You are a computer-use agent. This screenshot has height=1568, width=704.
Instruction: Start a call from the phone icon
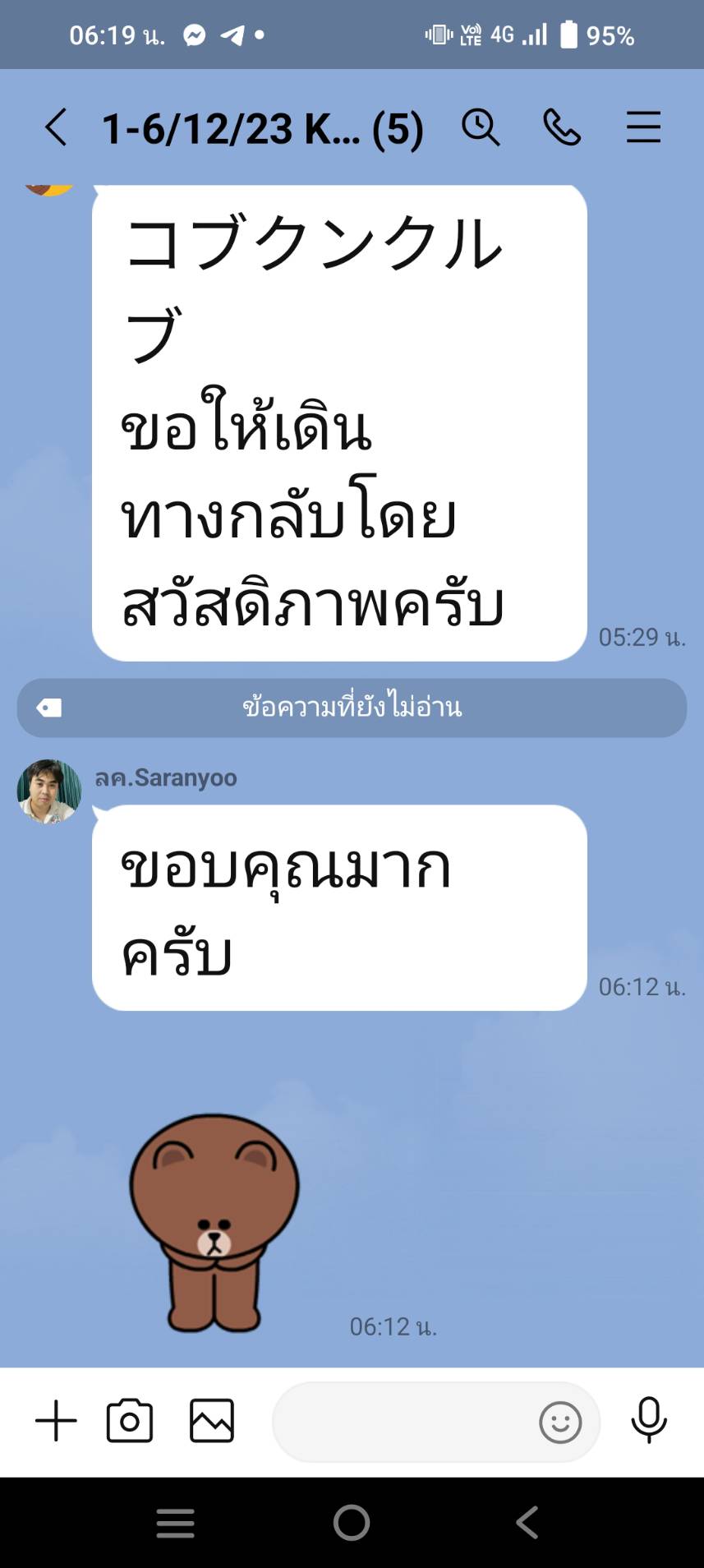click(x=562, y=128)
